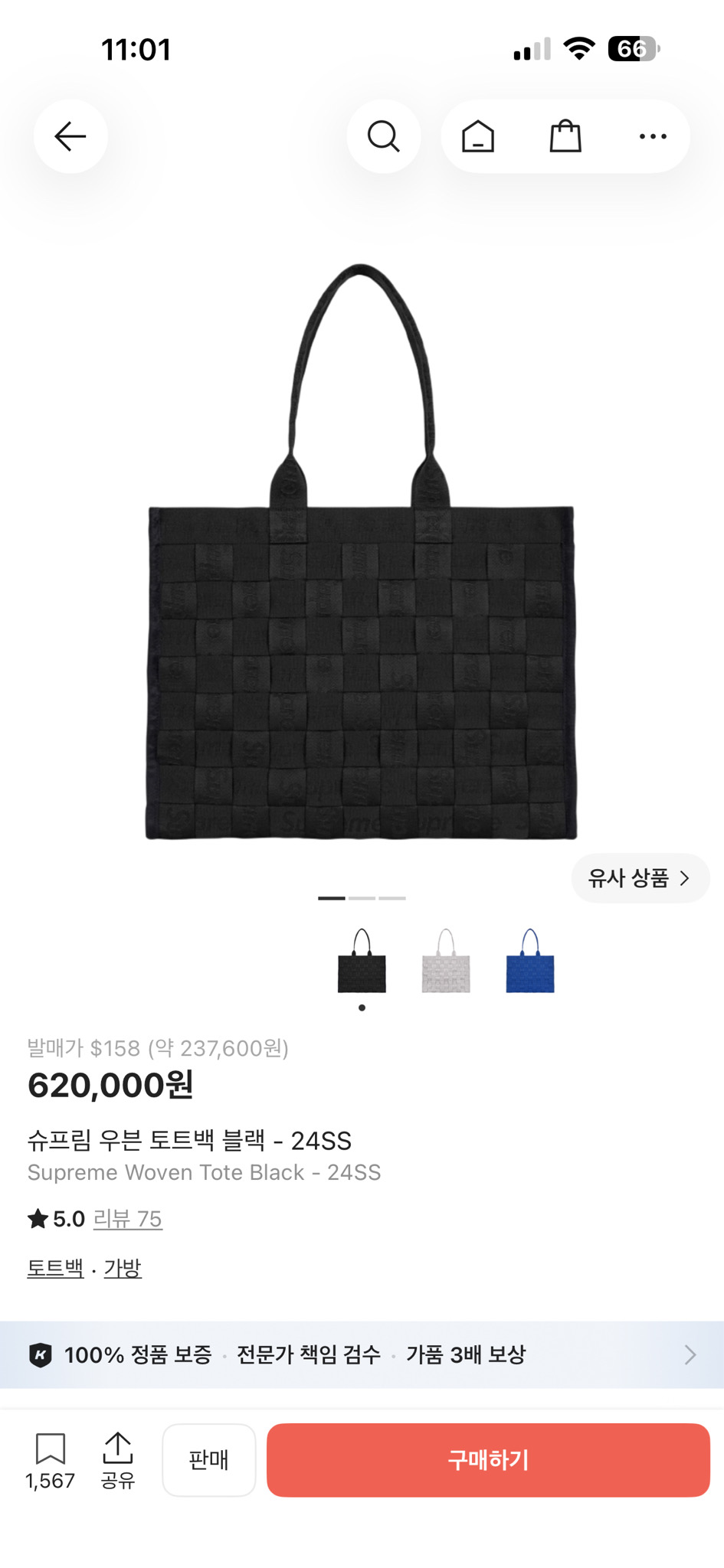The width and height of the screenshot is (724, 1568).
Task: Tap the 판매 sell button
Action: [x=209, y=1460]
